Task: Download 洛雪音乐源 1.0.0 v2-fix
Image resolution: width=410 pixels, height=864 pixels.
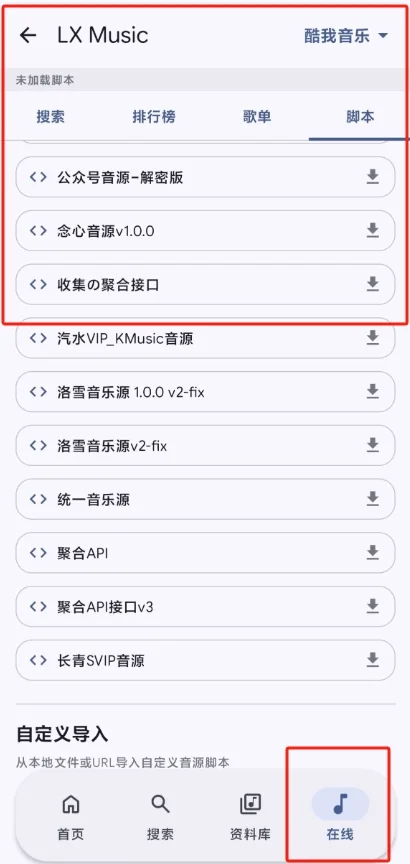Action: [373, 391]
